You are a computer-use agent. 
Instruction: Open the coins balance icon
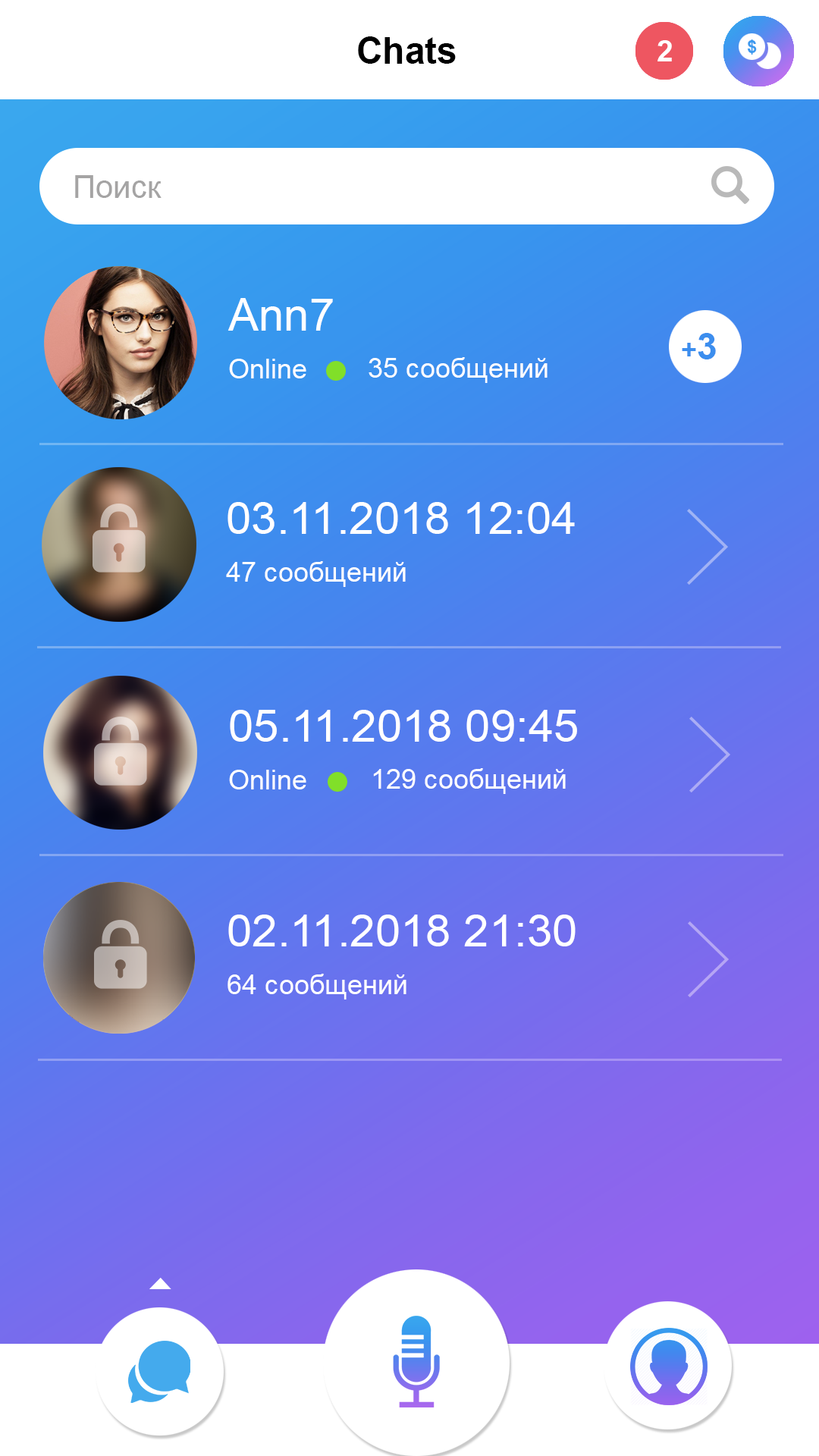tap(758, 51)
